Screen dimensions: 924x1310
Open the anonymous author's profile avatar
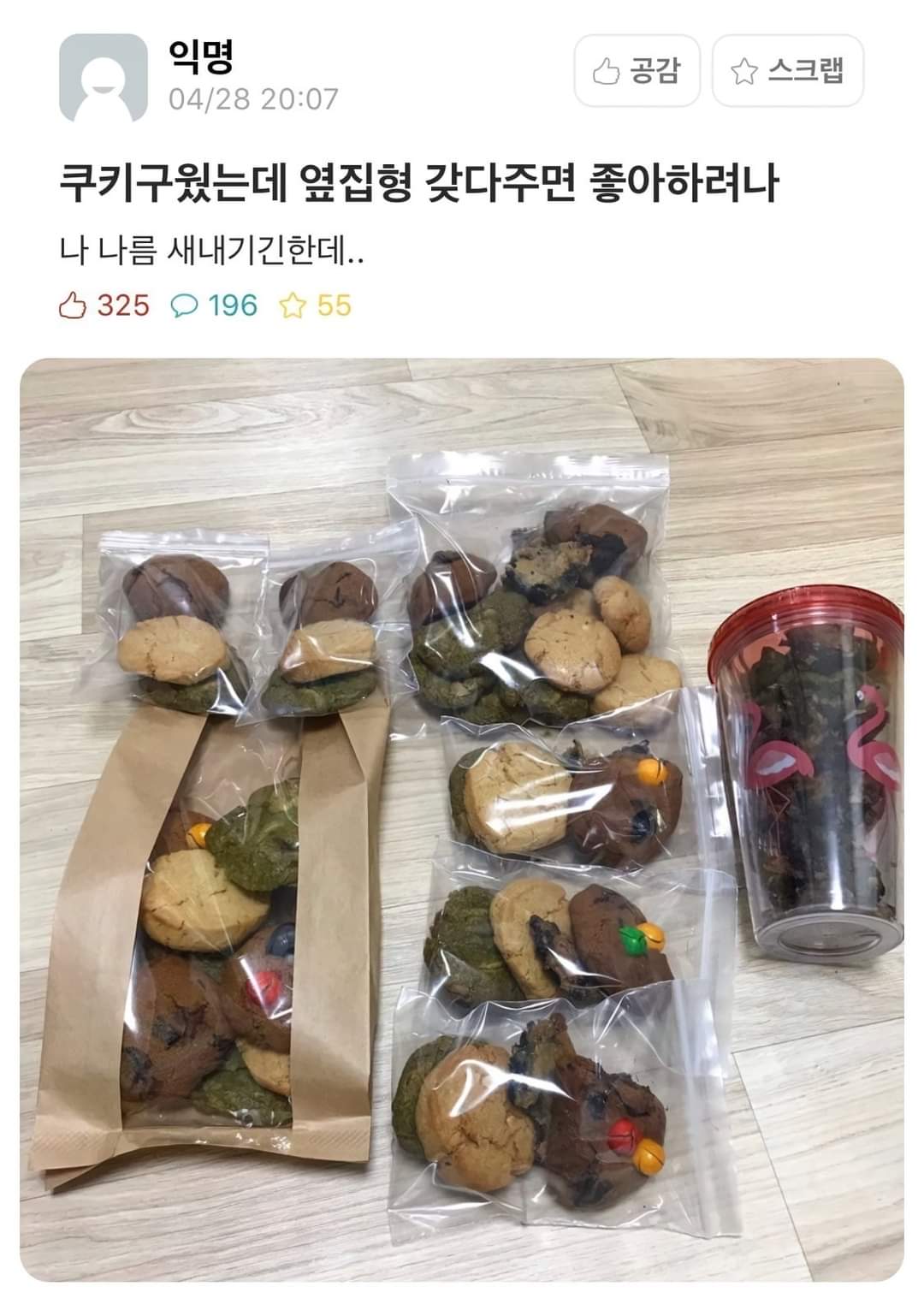[x=103, y=78]
